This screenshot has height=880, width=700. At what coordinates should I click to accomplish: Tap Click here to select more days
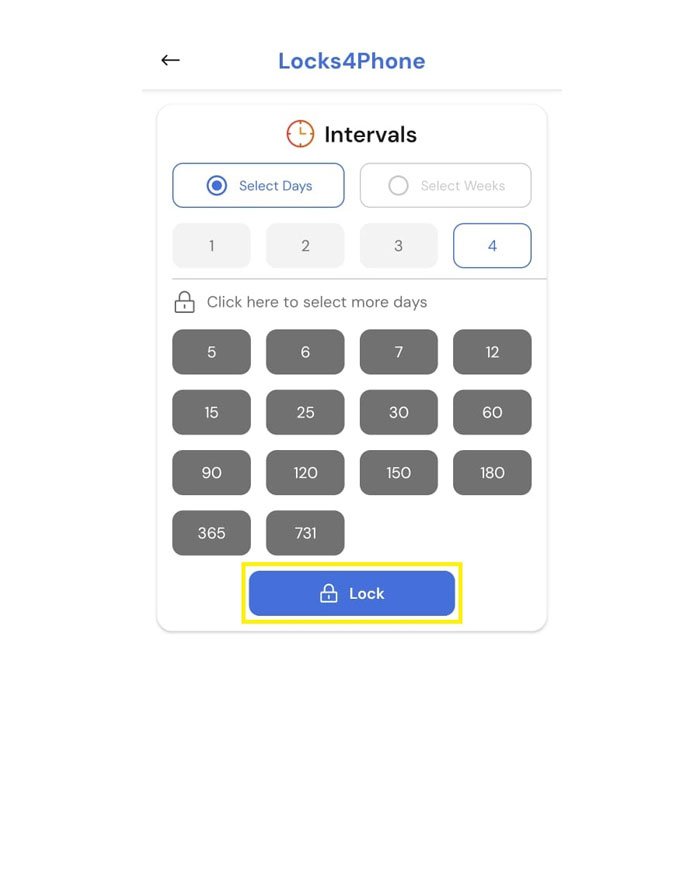(316, 302)
